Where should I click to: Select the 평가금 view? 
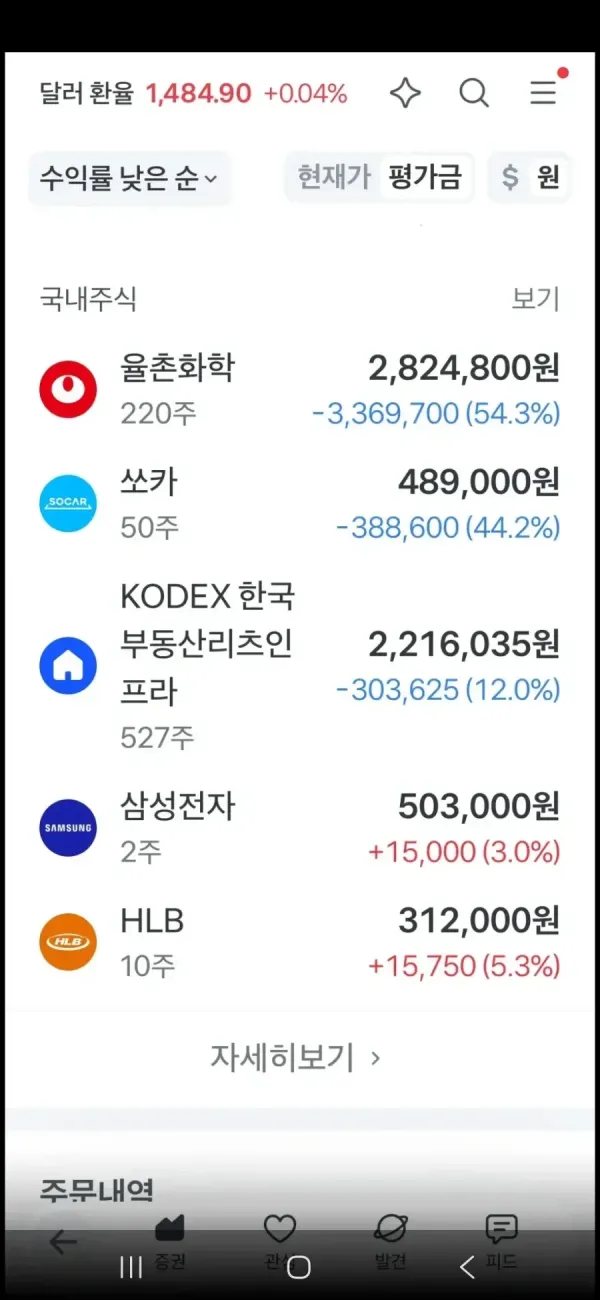pos(426,178)
